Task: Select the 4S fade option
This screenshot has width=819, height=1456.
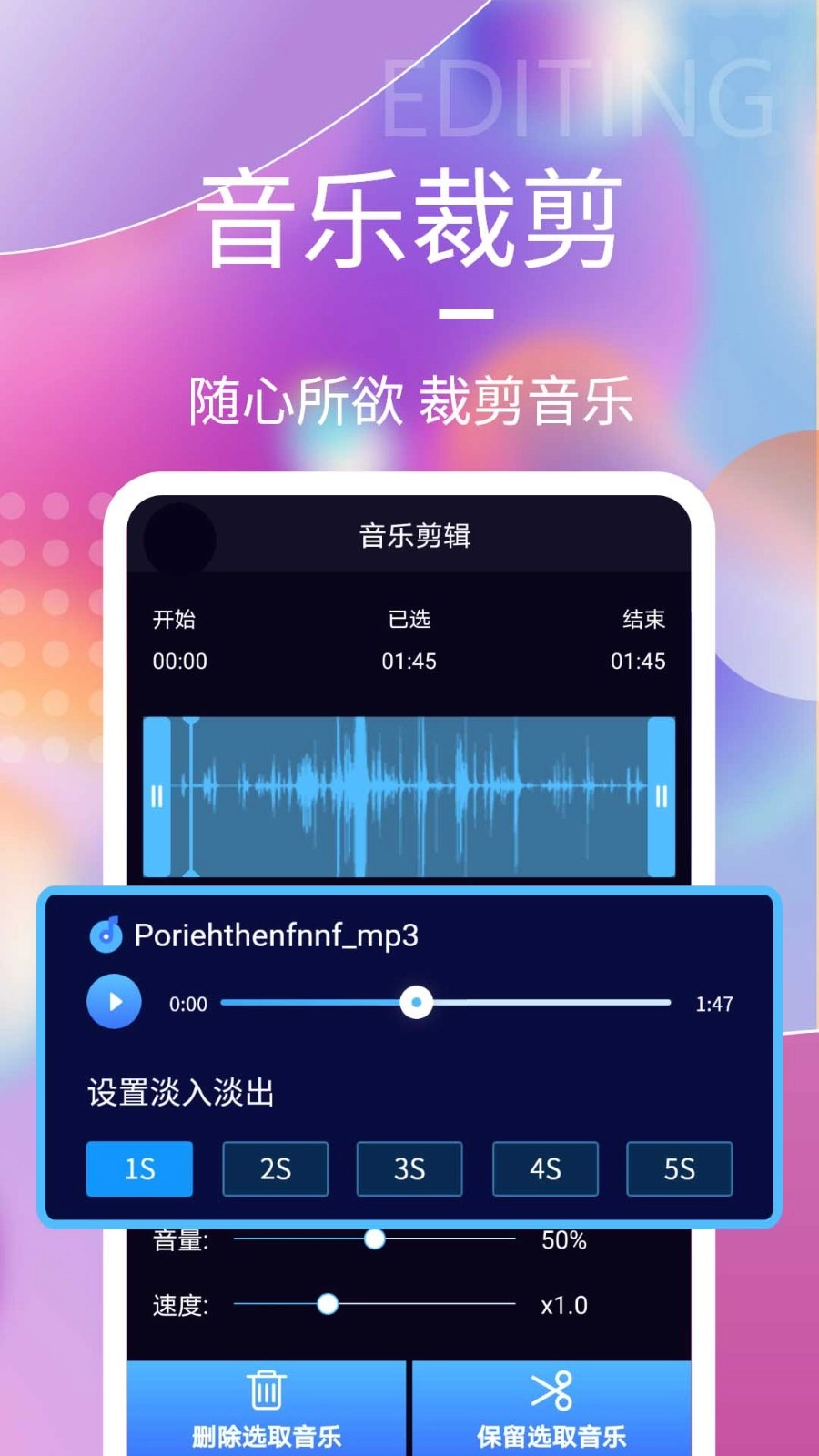Action: coord(545,1169)
